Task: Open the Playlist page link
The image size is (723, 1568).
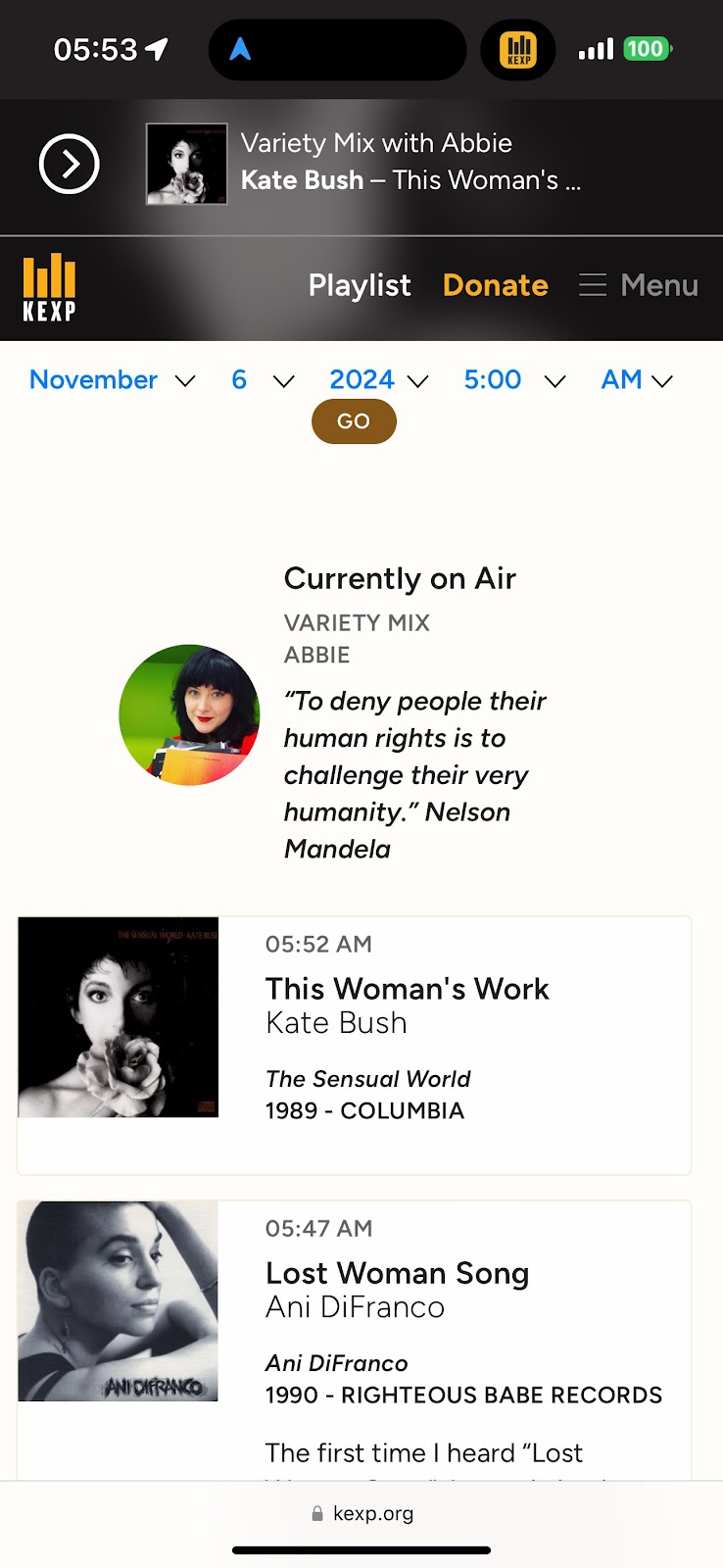Action: point(359,285)
